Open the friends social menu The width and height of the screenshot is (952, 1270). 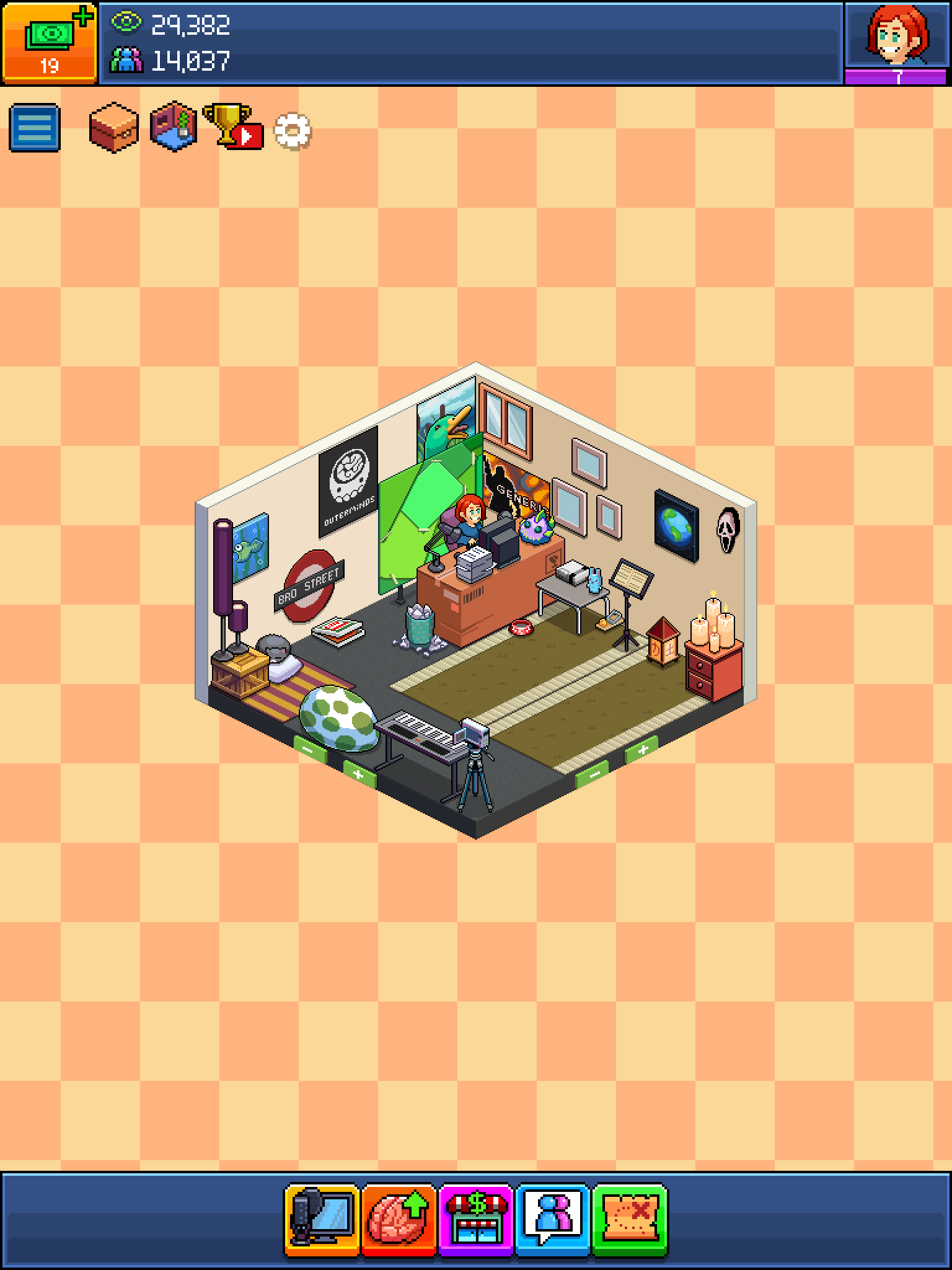[x=553, y=1220]
